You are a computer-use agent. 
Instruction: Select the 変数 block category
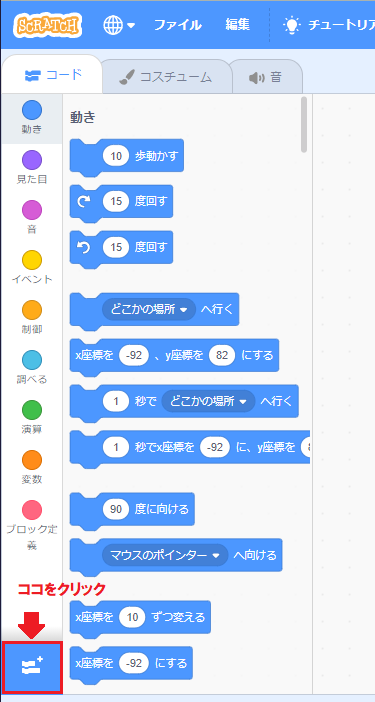[x=32, y=468]
